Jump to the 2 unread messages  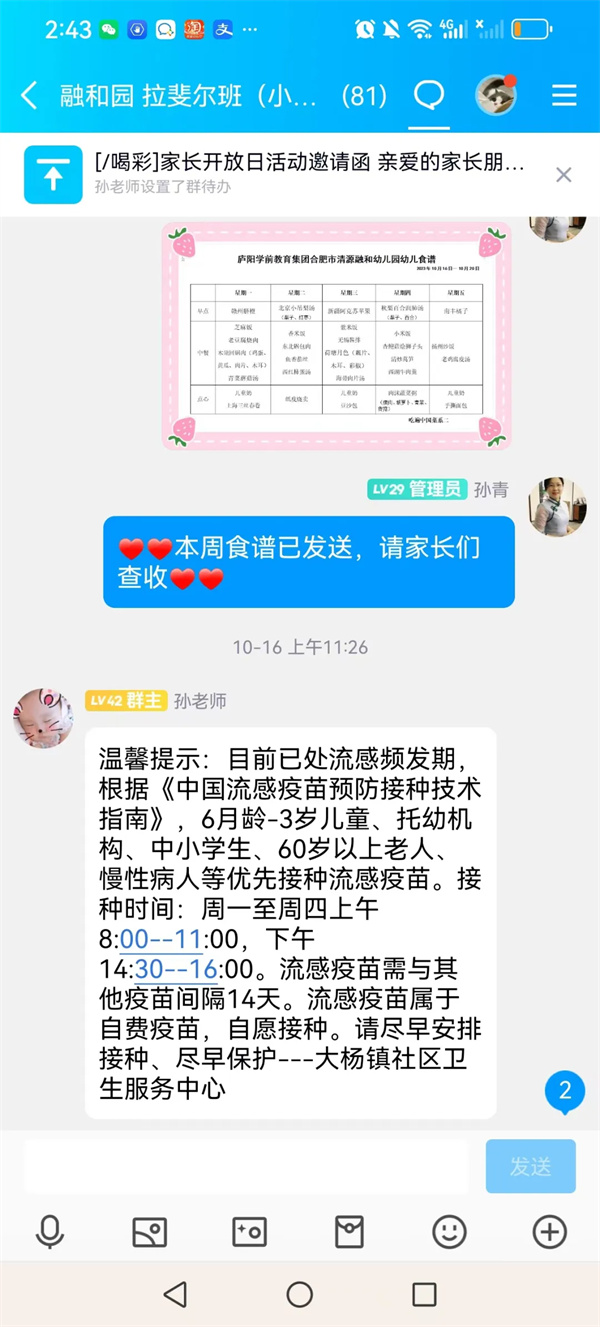(564, 1090)
